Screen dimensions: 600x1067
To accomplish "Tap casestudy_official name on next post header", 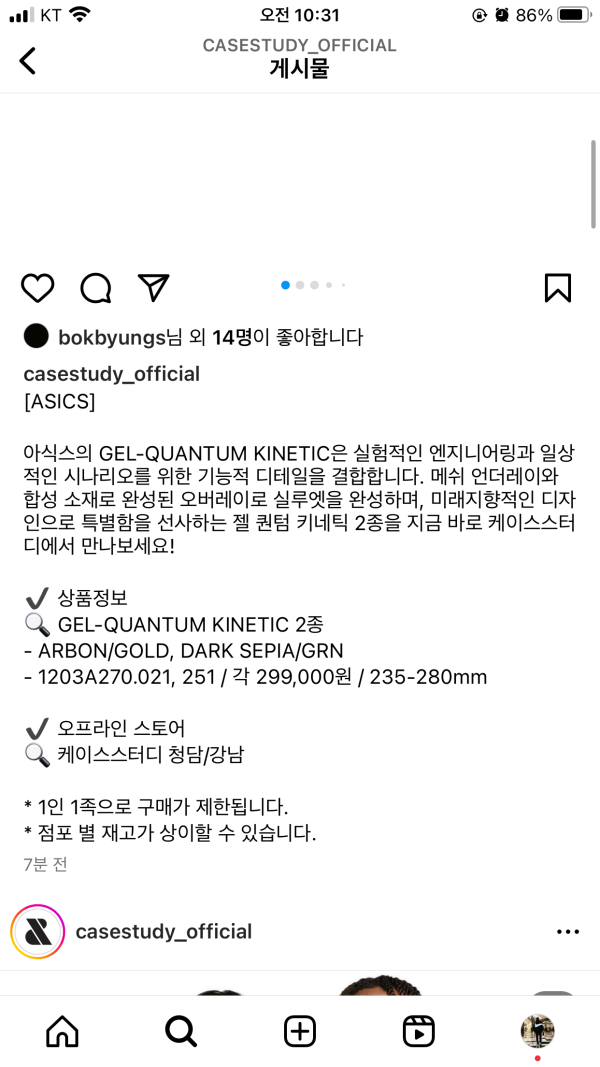I will pyautogui.click(x=163, y=932).
